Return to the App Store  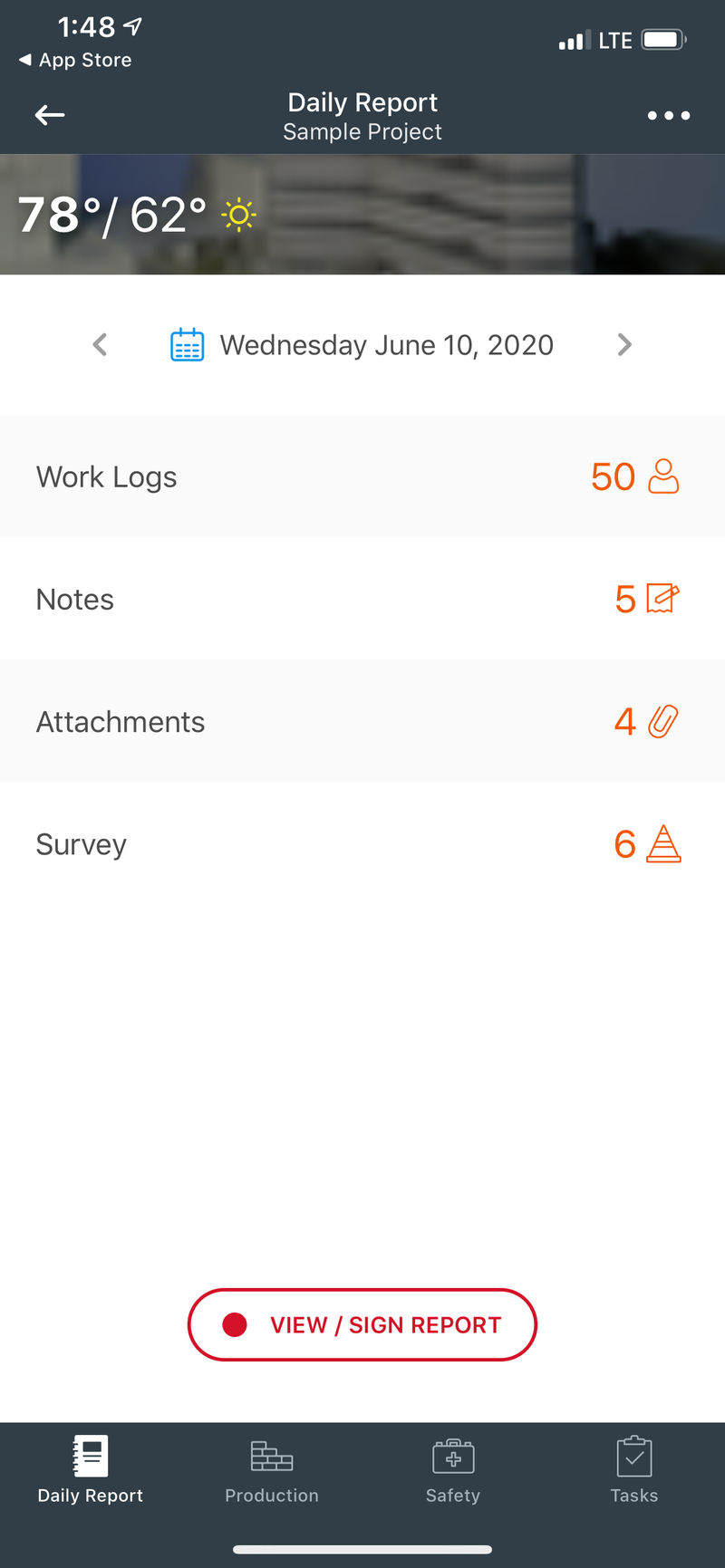tap(75, 60)
